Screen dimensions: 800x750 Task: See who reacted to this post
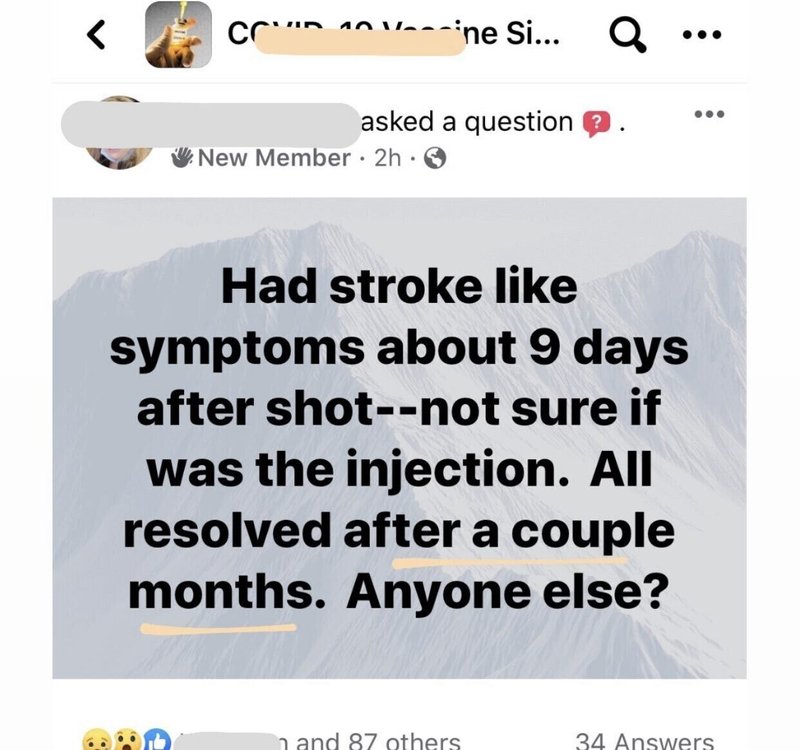[380, 741]
